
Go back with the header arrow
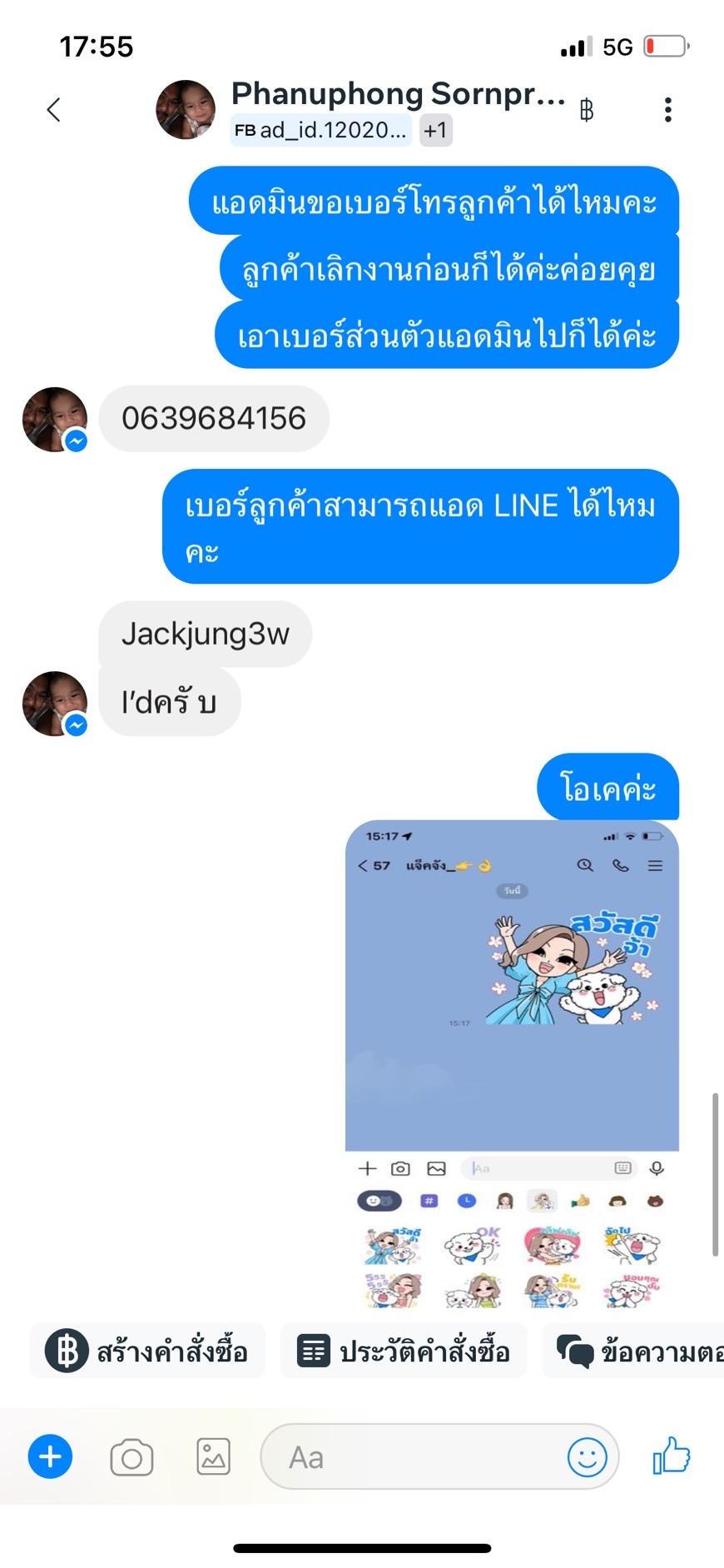[54, 109]
